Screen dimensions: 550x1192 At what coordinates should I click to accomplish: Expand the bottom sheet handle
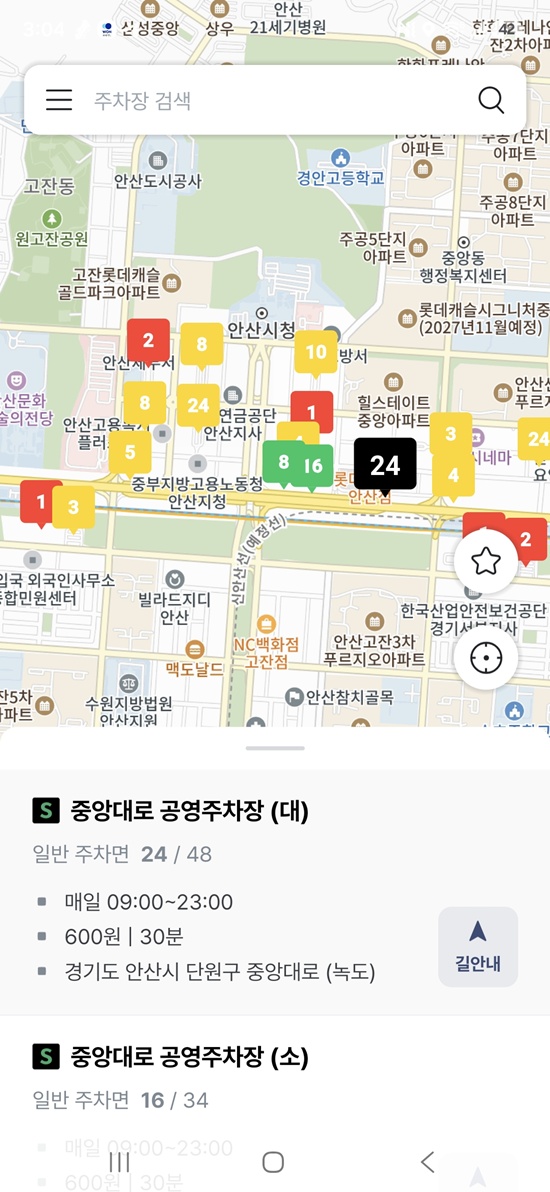pyautogui.click(x=275, y=748)
